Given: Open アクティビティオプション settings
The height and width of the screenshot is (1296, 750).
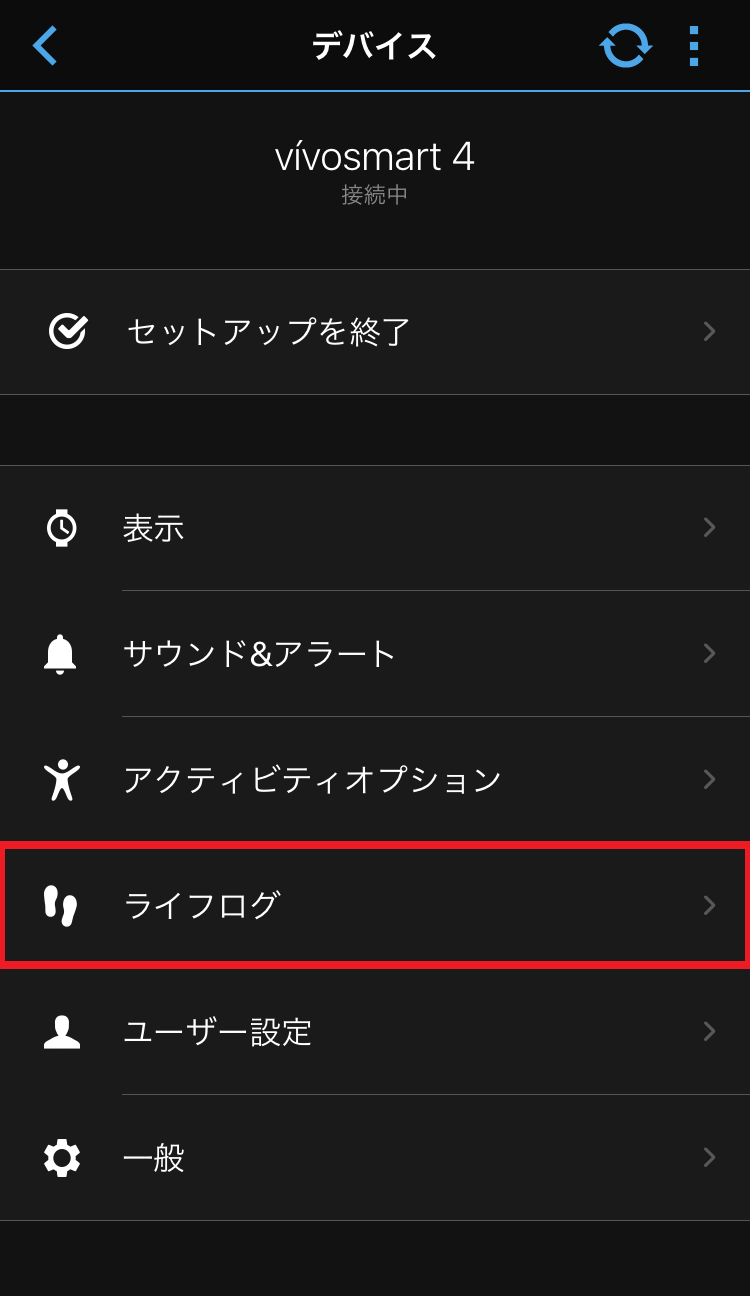Looking at the screenshot, I should [x=375, y=780].
